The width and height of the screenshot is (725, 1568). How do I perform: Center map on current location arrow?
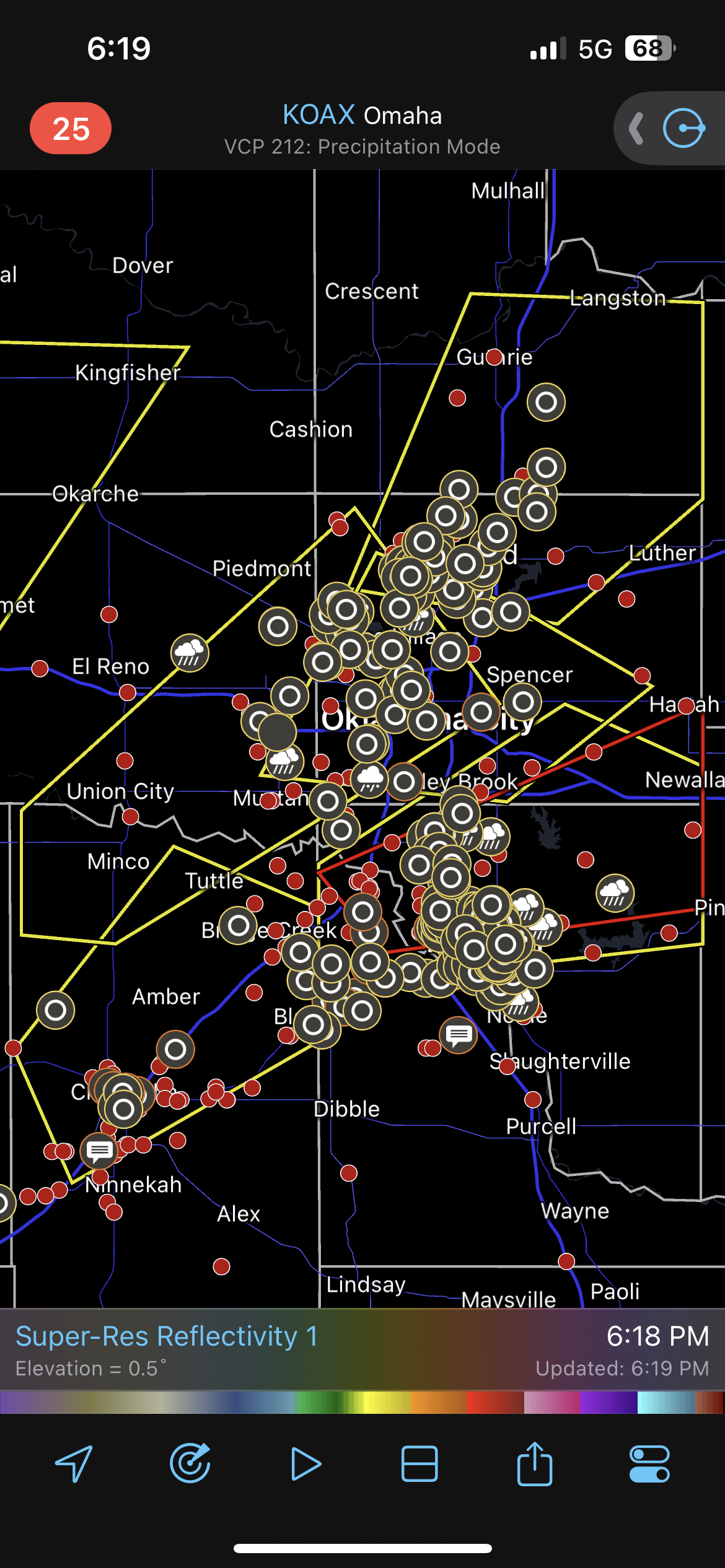click(74, 1464)
